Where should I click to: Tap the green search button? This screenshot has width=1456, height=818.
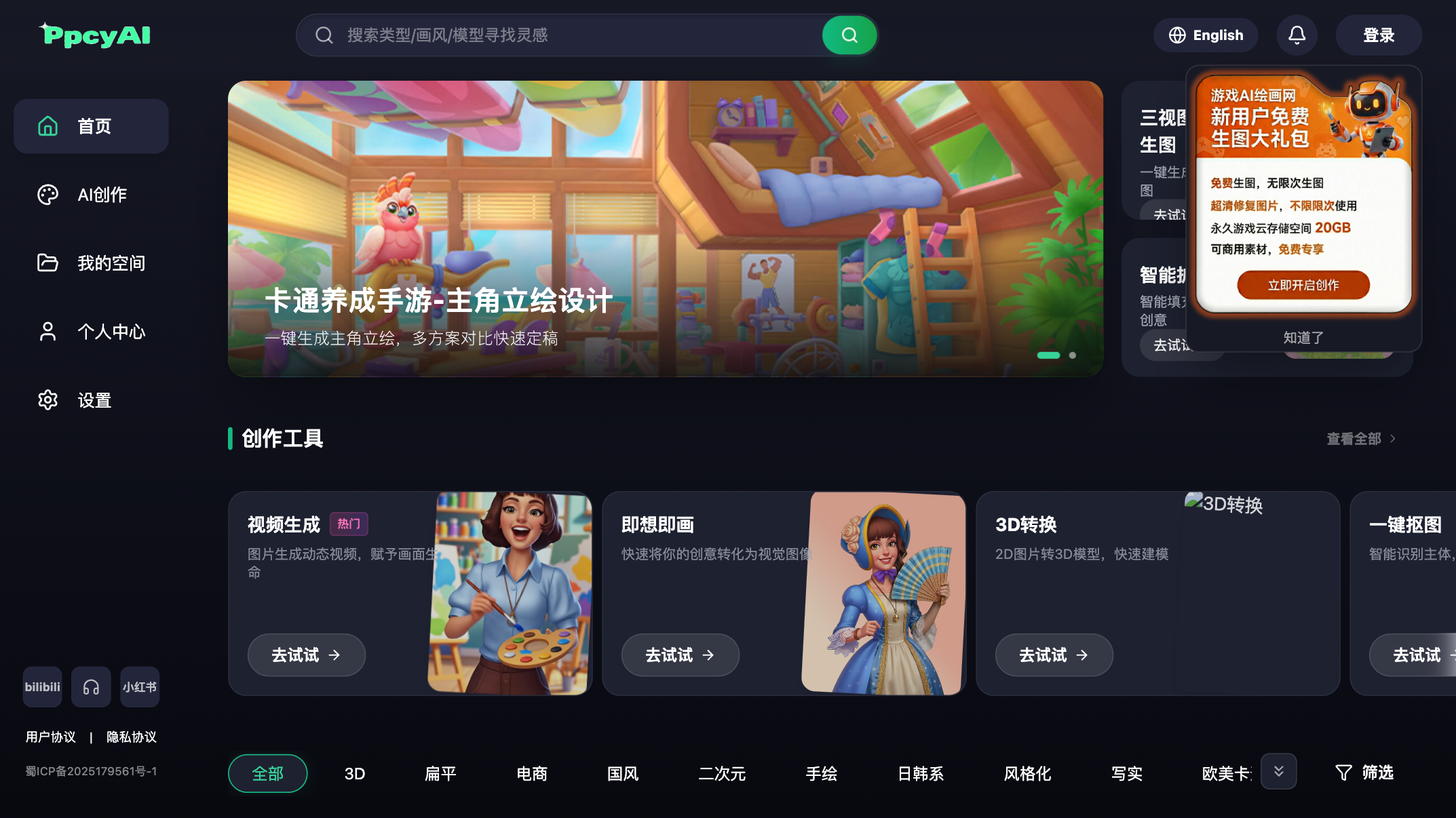point(849,35)
